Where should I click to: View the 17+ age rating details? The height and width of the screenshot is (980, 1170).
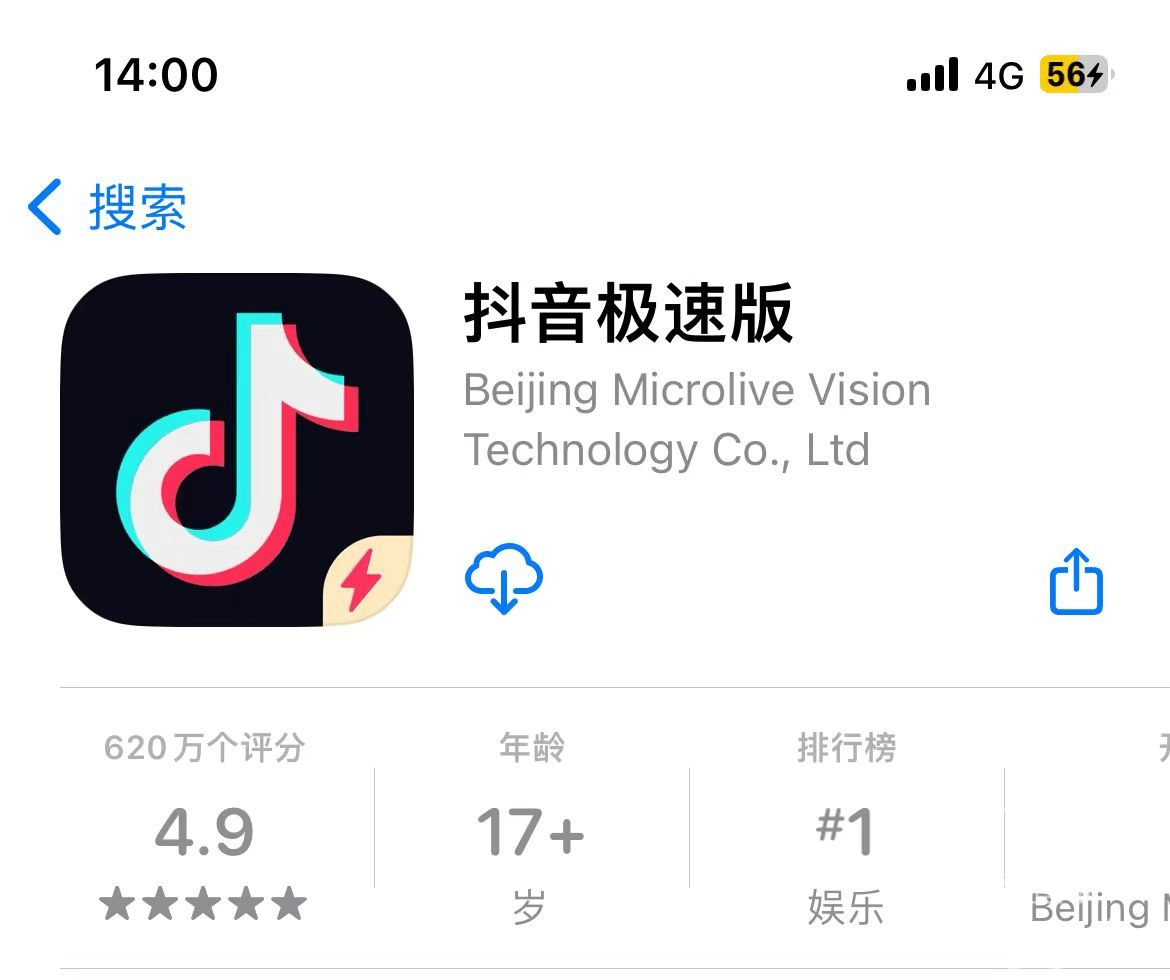[x=530, y=832]
